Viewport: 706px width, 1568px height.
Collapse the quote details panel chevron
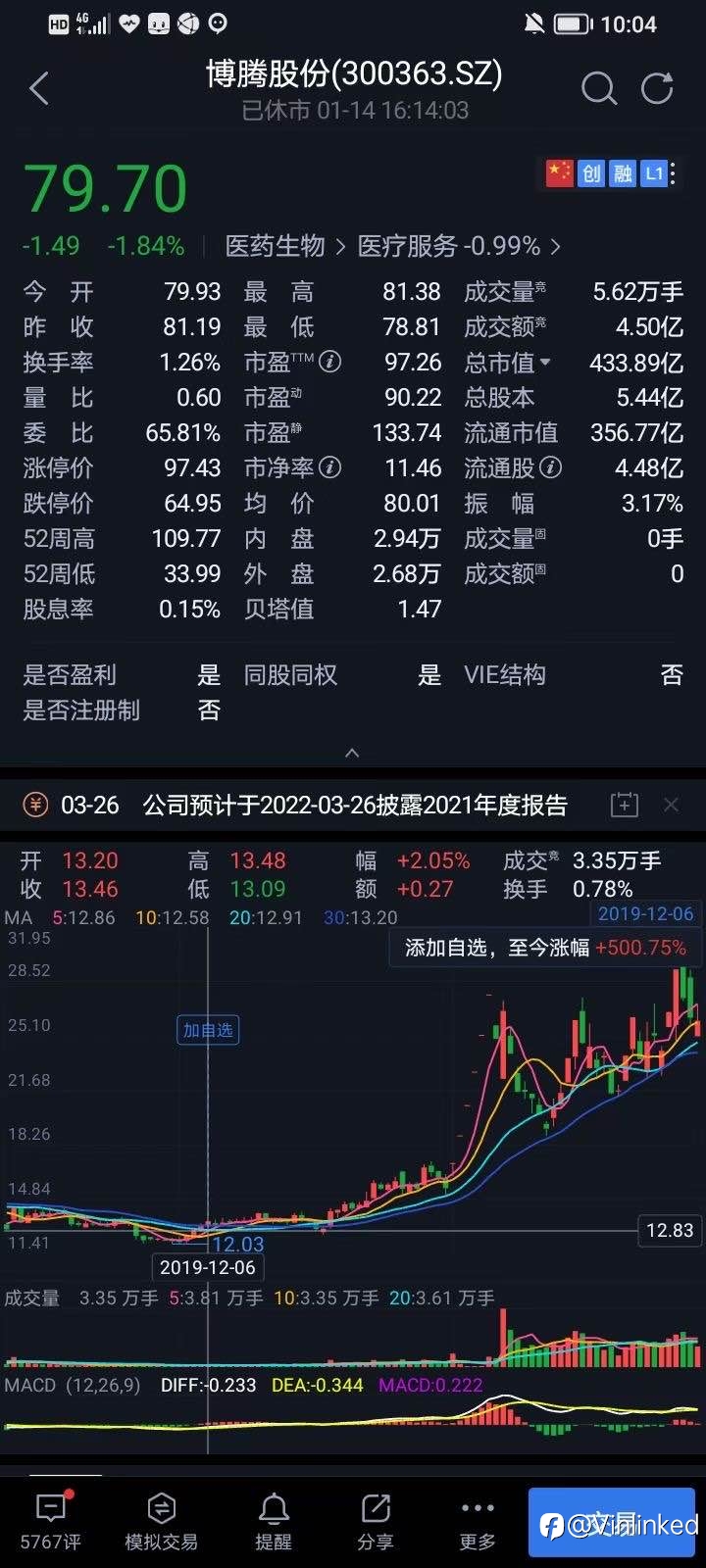click(353, 753)
